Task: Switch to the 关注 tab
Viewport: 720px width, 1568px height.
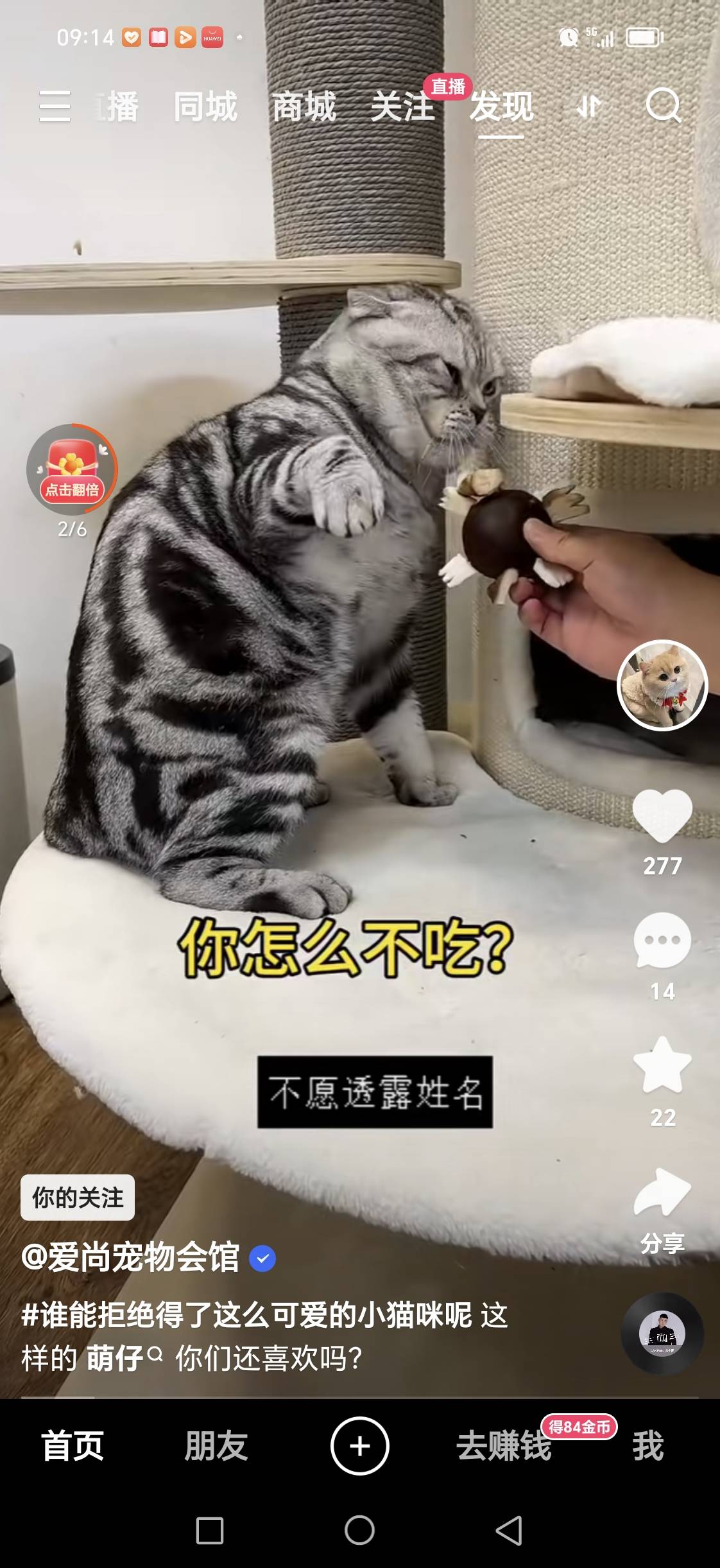Action: 402,107
